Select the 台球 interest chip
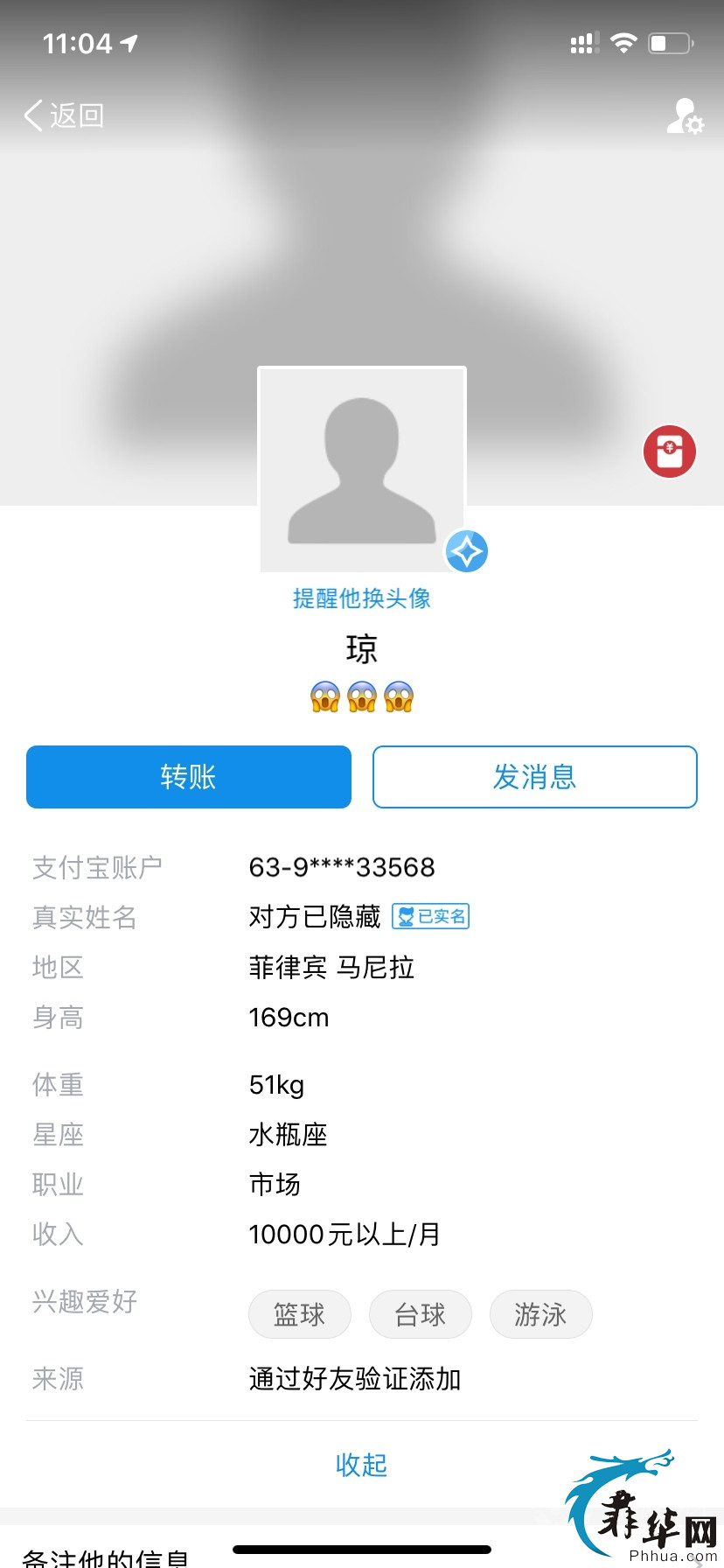 click(x=421, y=1314)
